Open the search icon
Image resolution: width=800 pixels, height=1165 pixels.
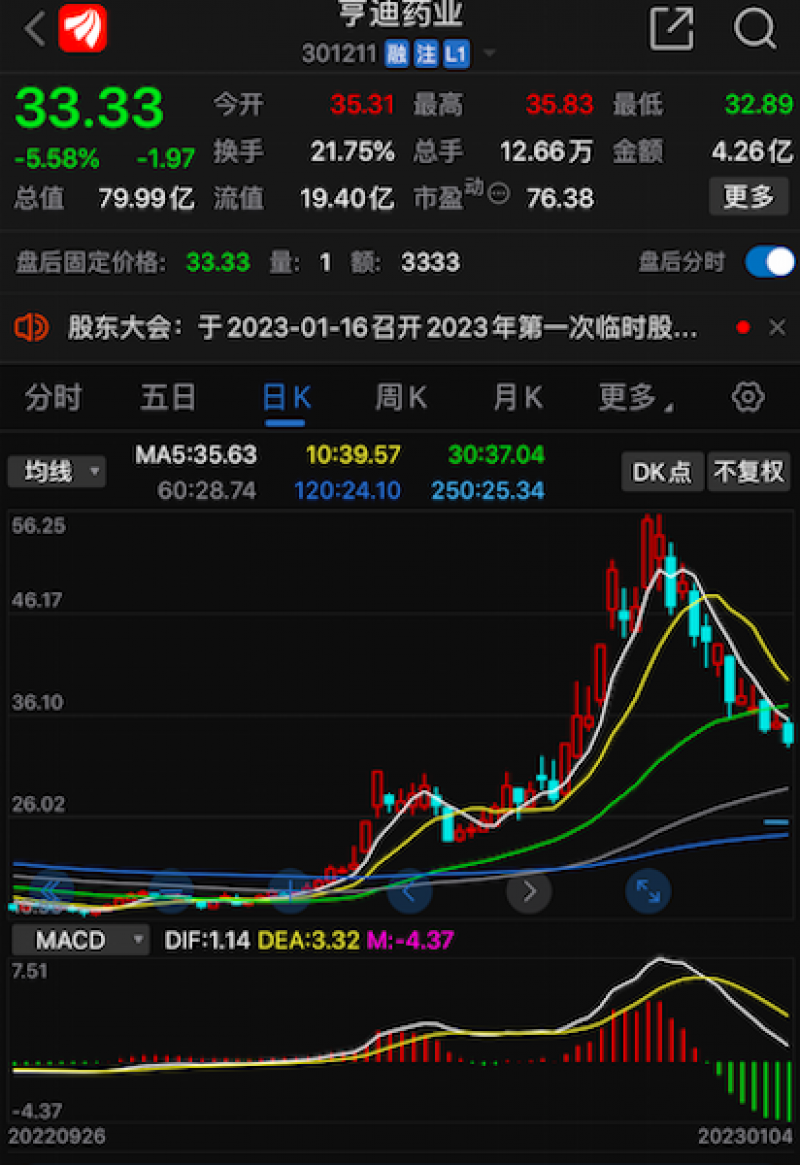point(755,29)
